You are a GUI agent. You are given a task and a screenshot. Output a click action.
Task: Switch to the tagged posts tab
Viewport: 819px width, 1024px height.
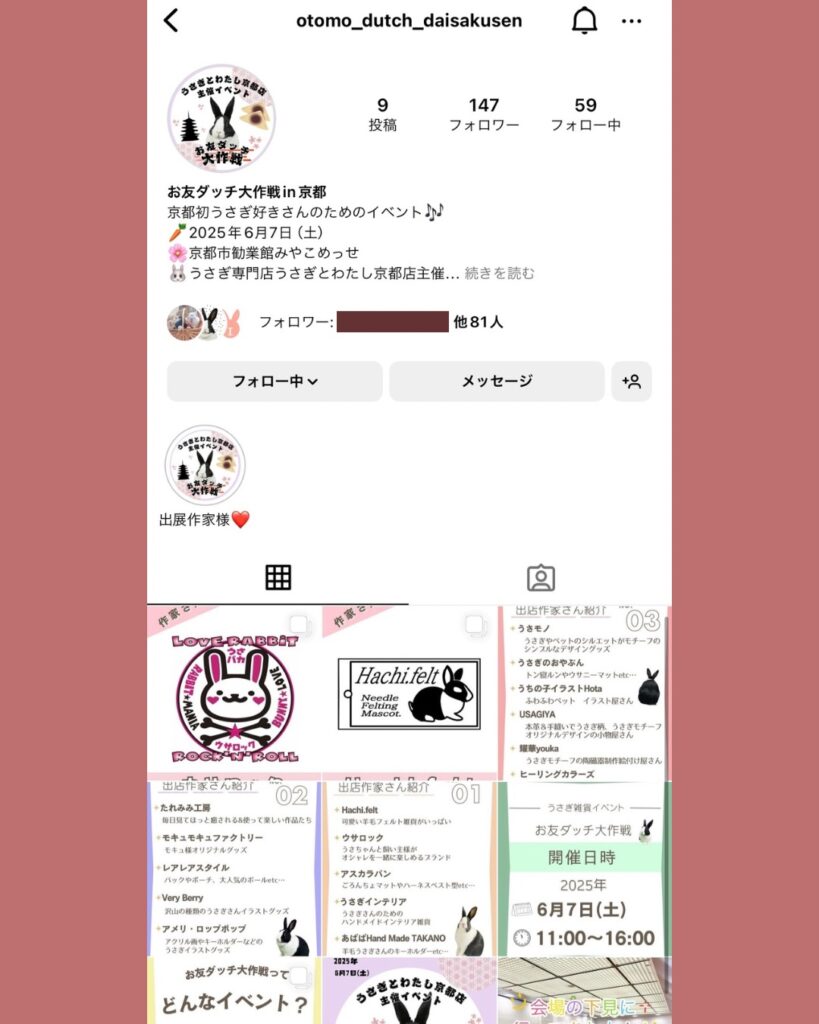[x=540, y=577]
